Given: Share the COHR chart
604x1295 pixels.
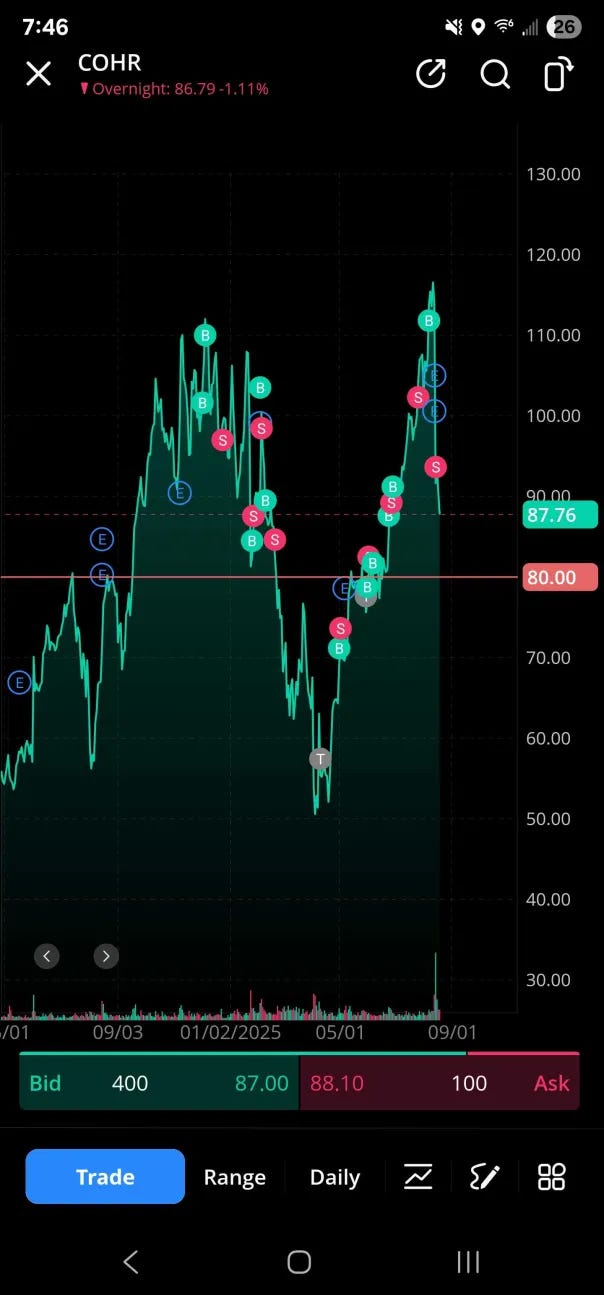Looking at the screenshot, I should [431, 74].
